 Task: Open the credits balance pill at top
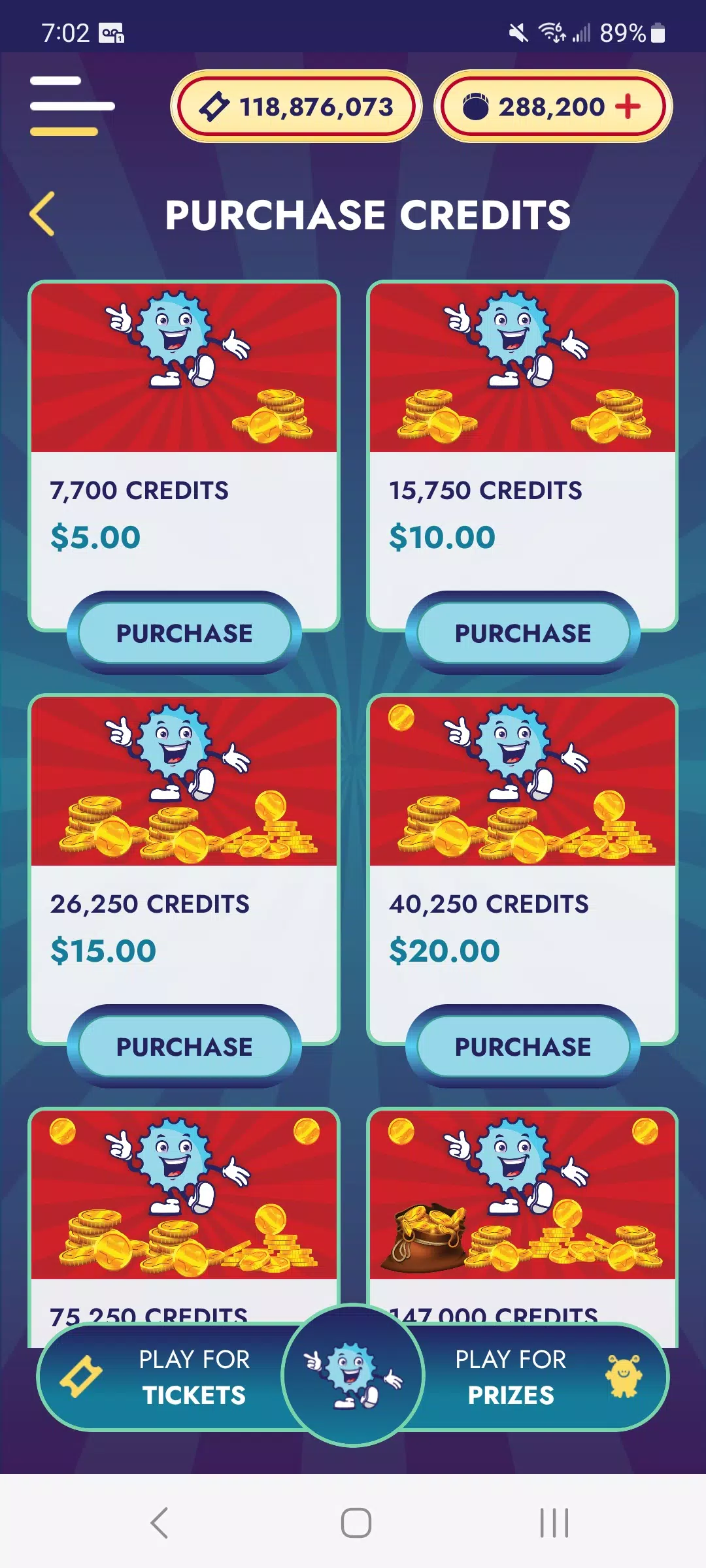click(x=552, y=106)
